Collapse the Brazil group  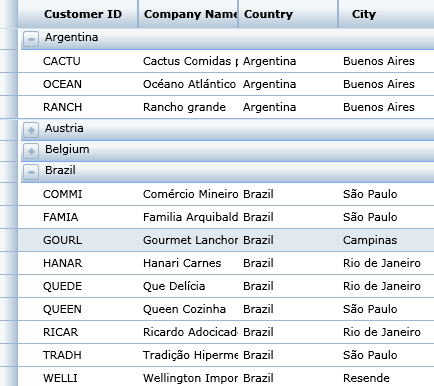(x=31, y=172)
